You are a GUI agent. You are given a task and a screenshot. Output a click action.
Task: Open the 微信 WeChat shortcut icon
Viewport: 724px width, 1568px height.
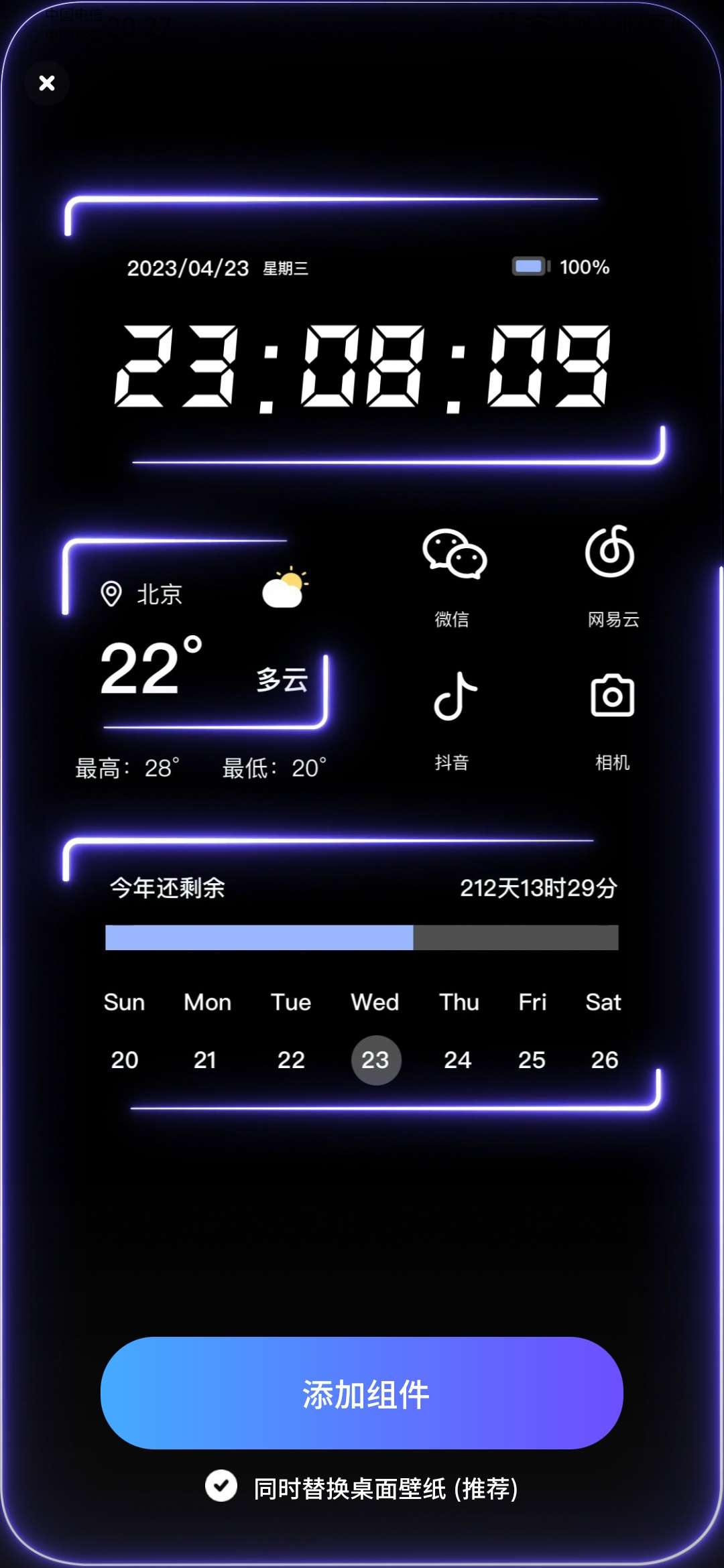coord(452,555)
